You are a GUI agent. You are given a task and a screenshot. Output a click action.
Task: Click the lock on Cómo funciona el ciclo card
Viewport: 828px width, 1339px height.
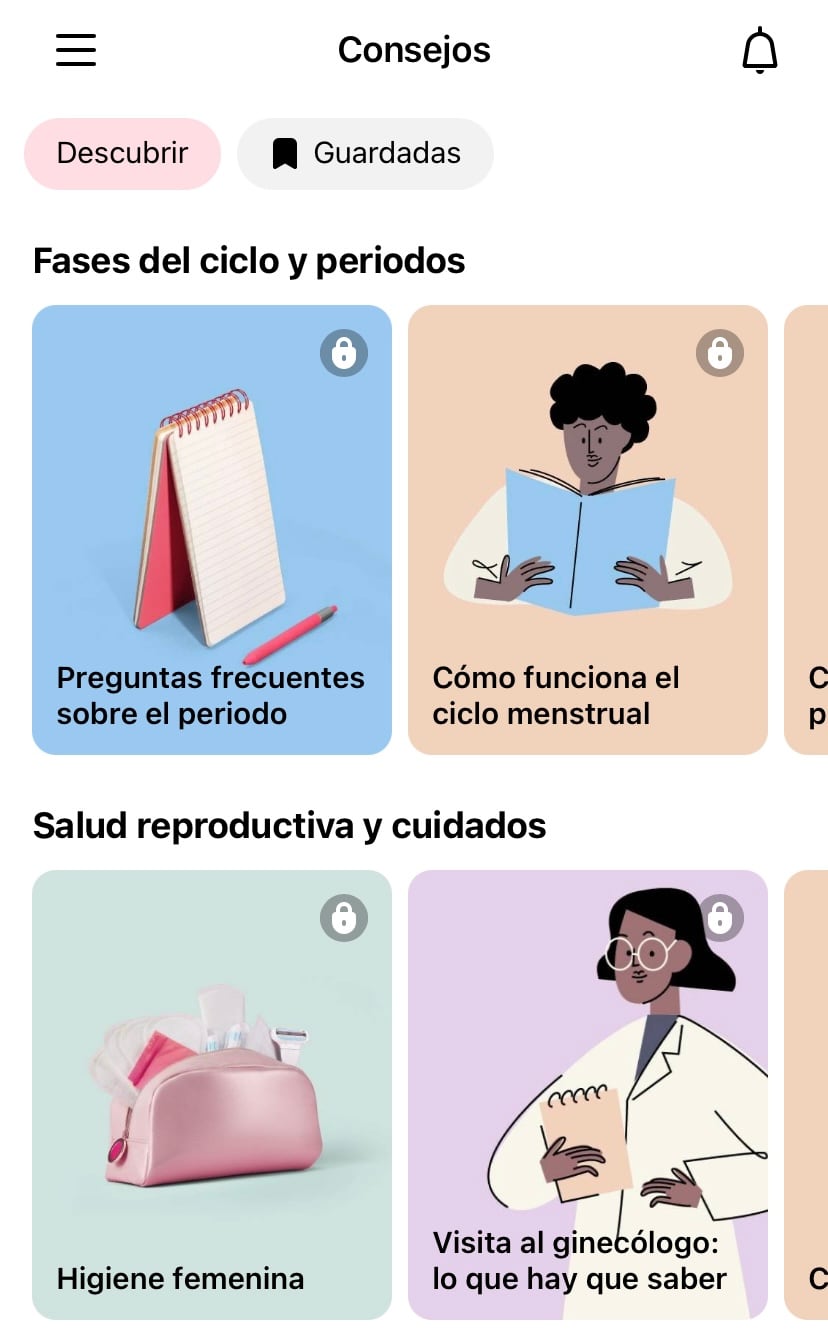coord(719,353)
